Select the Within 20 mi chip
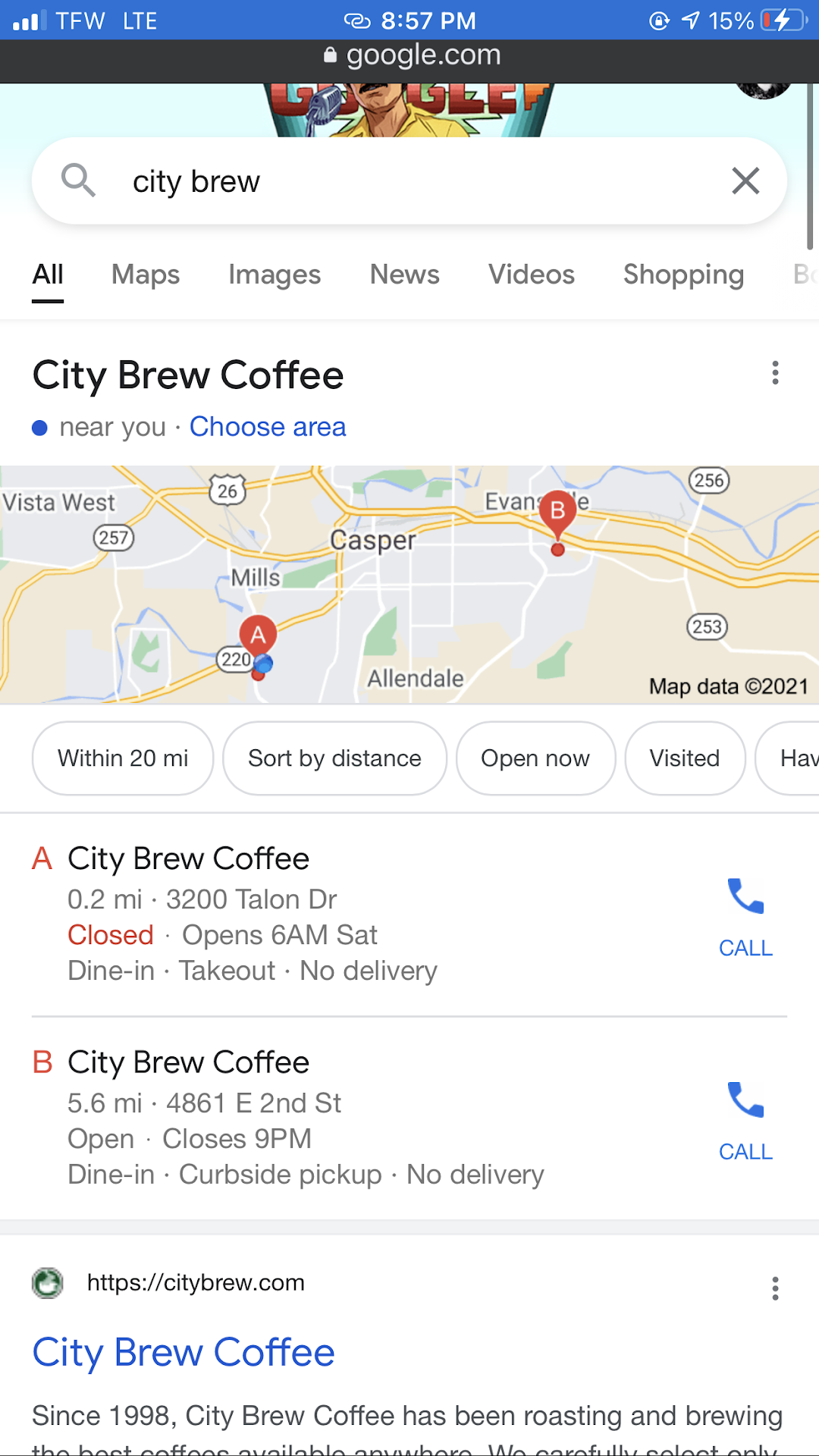This screenshot has width=819, height=1456. pyautogui.click(x=123, y=758)
